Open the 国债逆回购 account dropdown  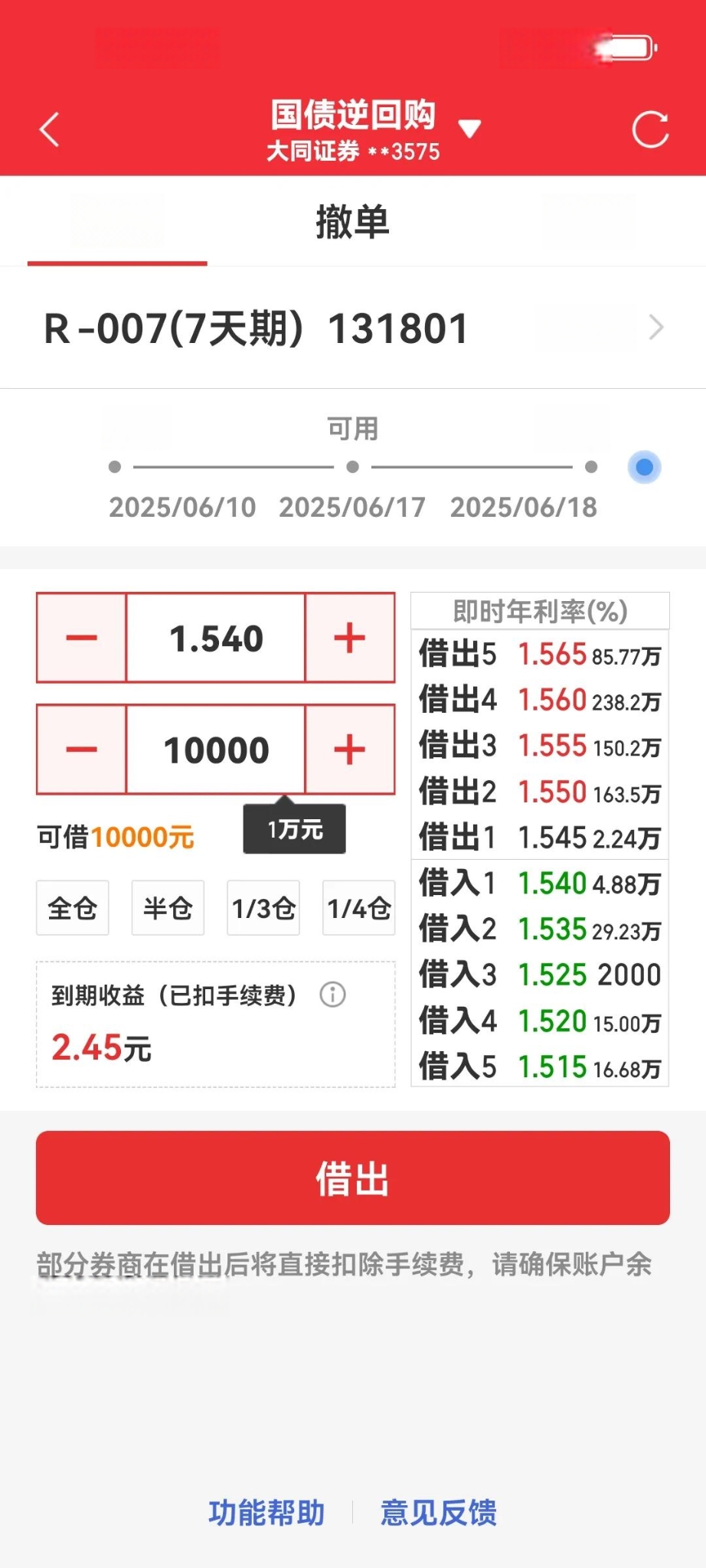click(469, 129)
